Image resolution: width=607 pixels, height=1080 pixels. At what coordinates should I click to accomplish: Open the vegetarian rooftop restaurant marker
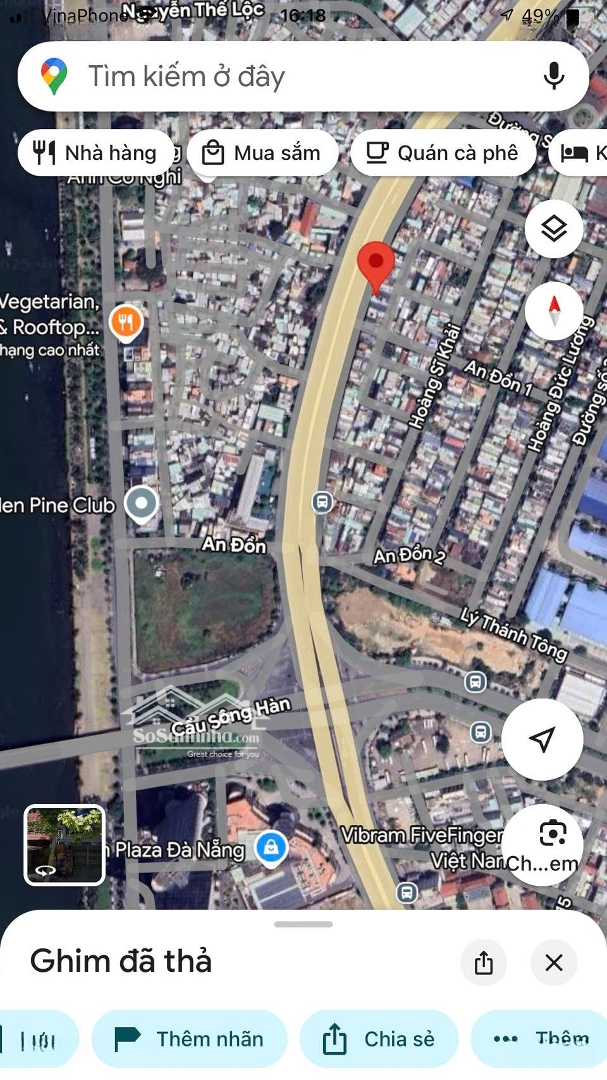[x=126, y=322]
